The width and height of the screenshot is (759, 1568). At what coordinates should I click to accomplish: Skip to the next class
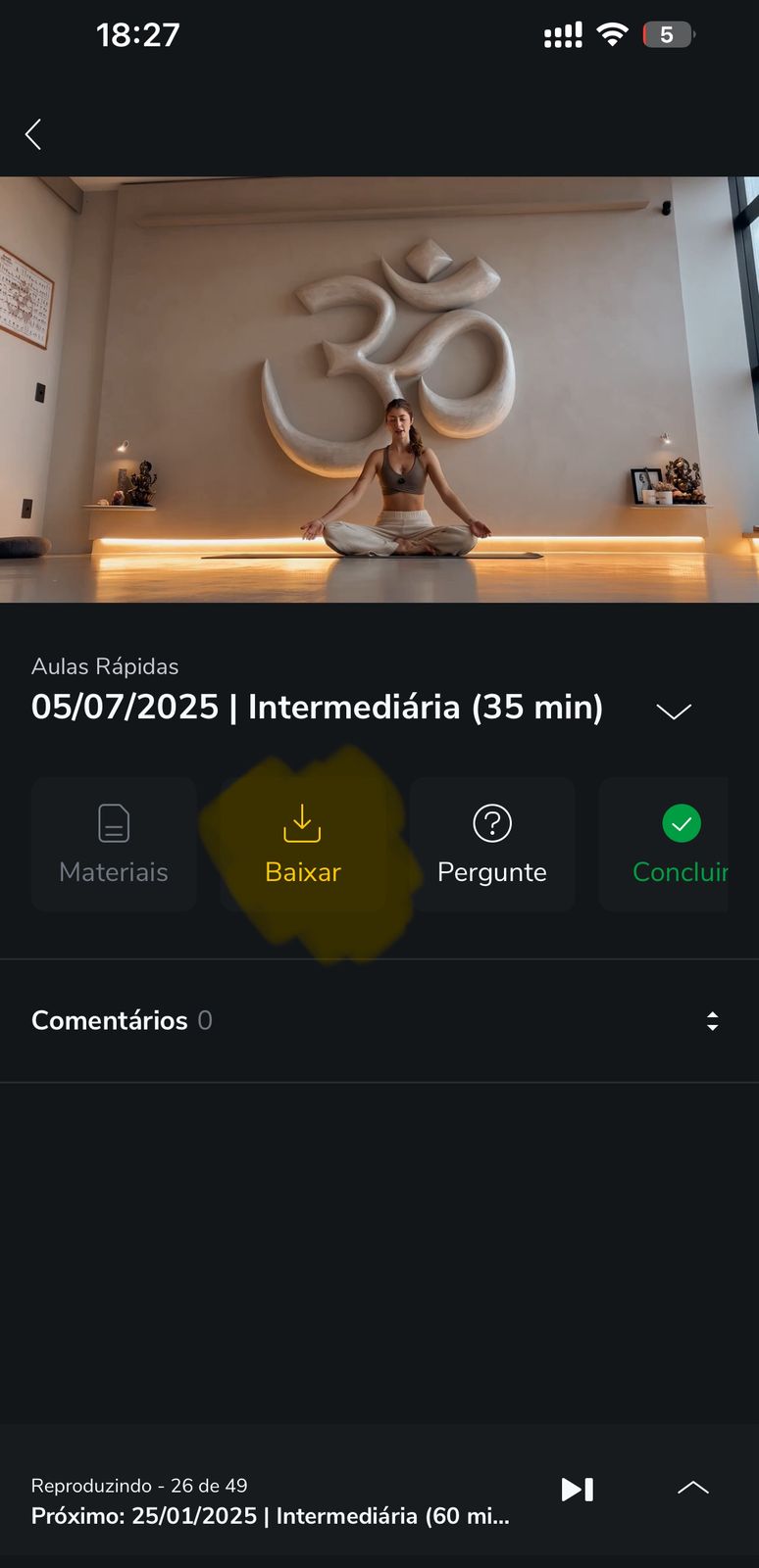577,1490
